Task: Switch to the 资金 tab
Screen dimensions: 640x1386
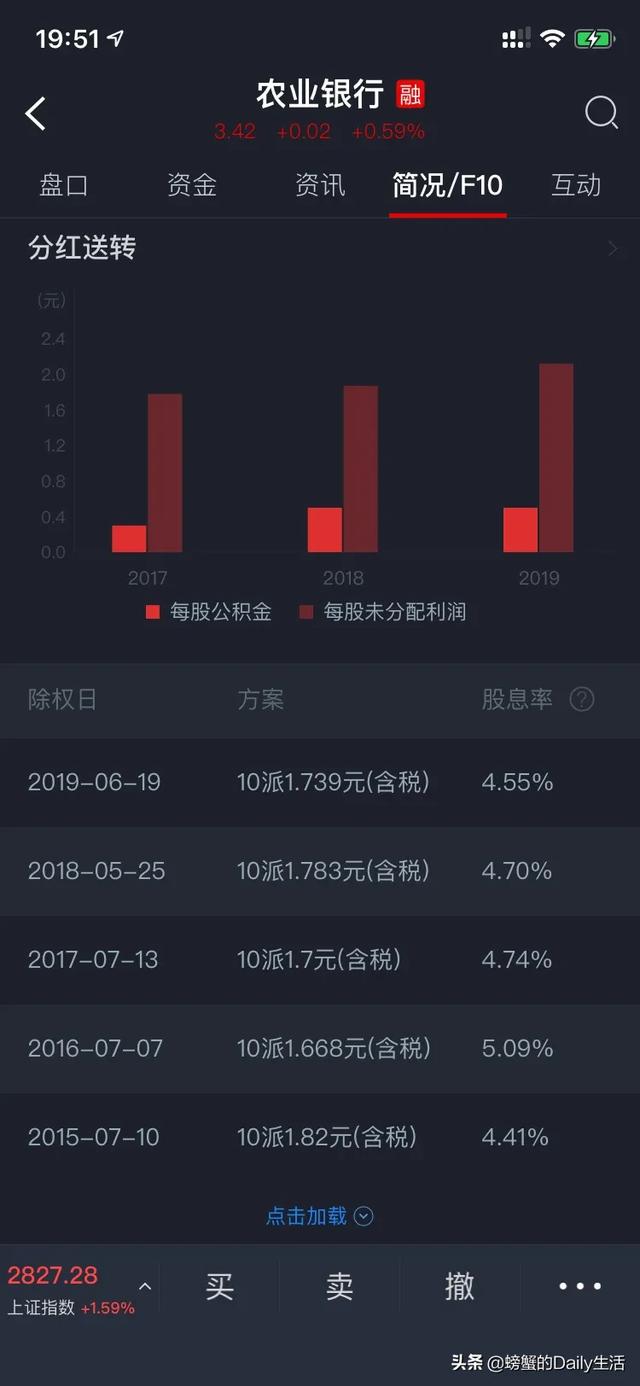Action: pyautogui.click(x=192, y=185)
